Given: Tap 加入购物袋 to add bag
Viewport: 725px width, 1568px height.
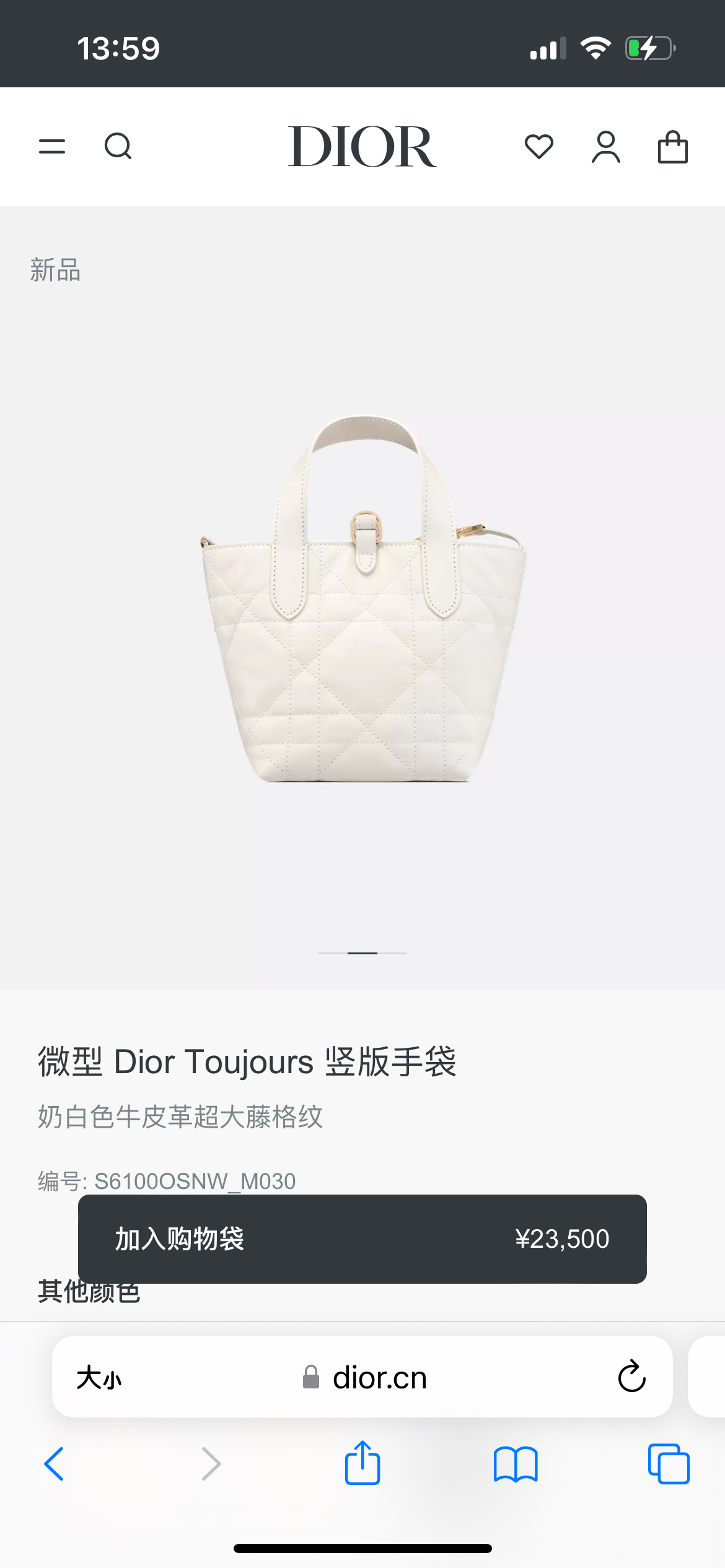Looking at the screenshot, I should coord(362,1239).
